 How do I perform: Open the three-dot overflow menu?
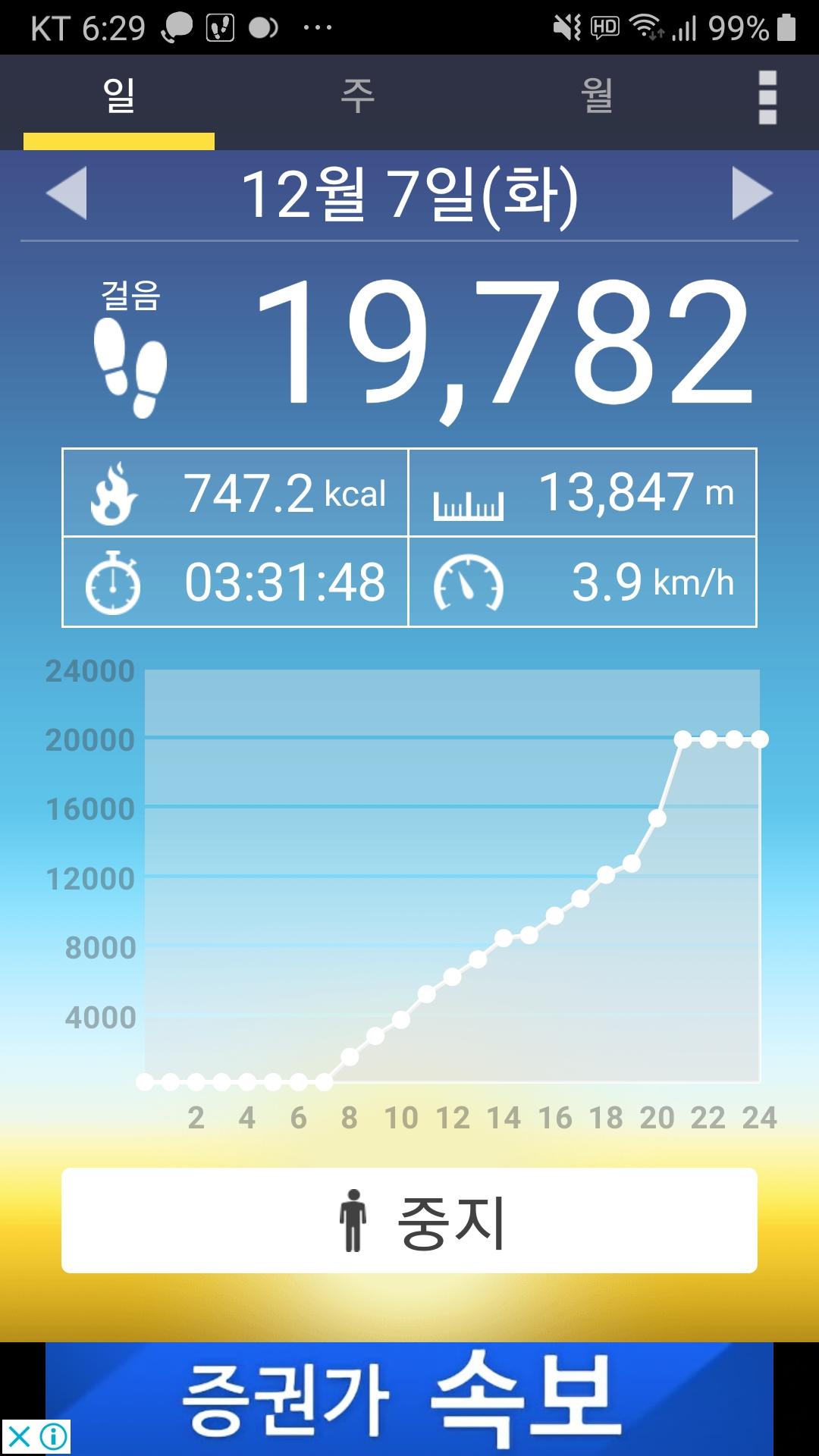point(767,98)
